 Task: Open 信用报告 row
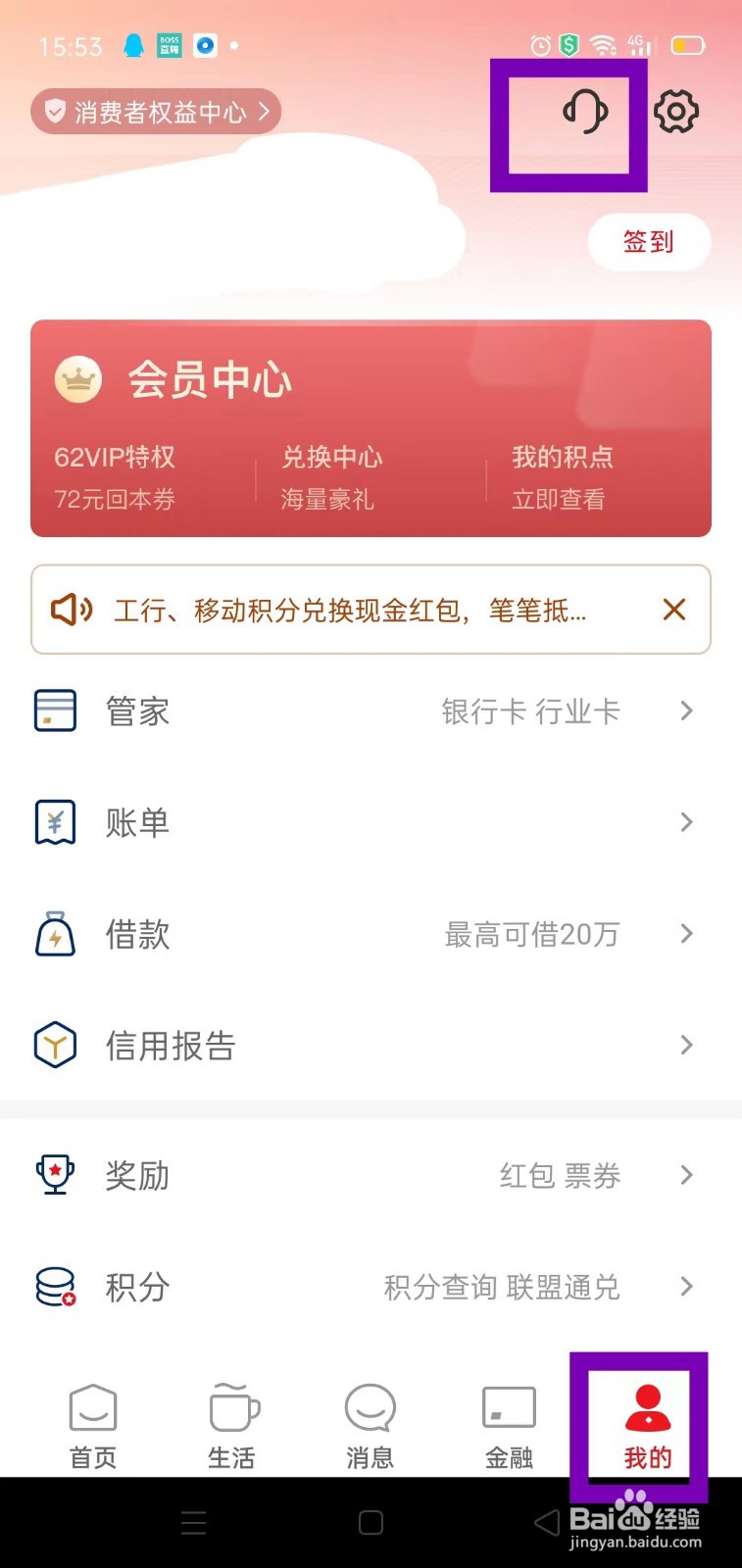tap(371, 1046)
